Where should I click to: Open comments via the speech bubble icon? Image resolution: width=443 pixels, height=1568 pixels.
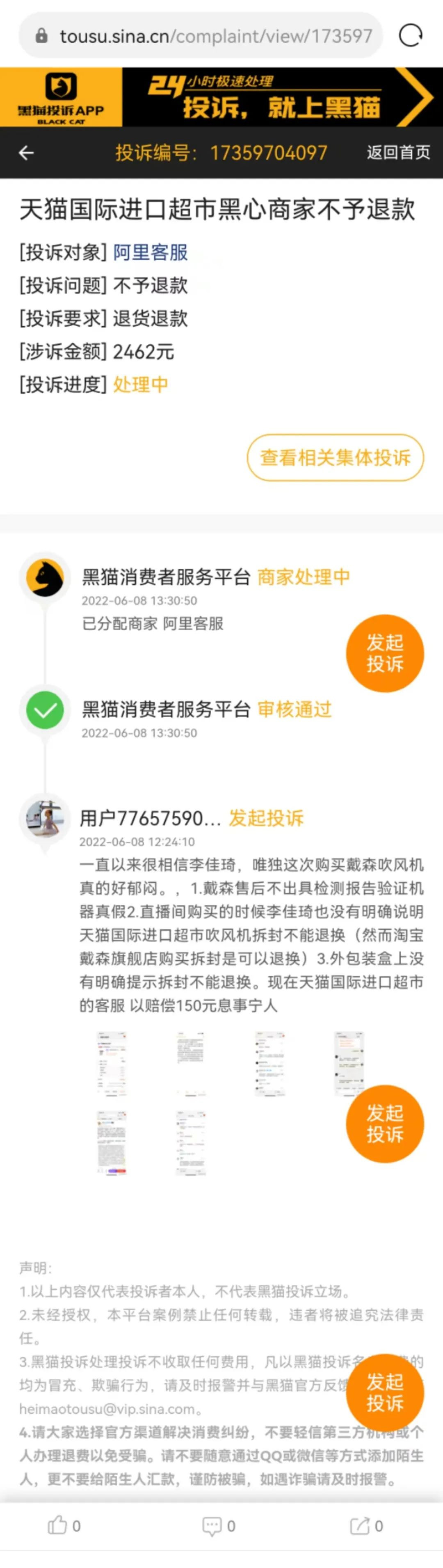pos(212,1525)
